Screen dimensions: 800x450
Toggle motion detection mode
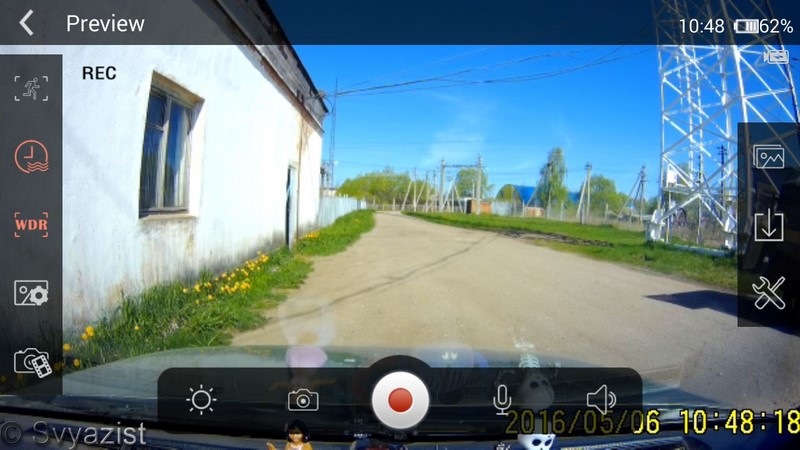click(31, 89)
